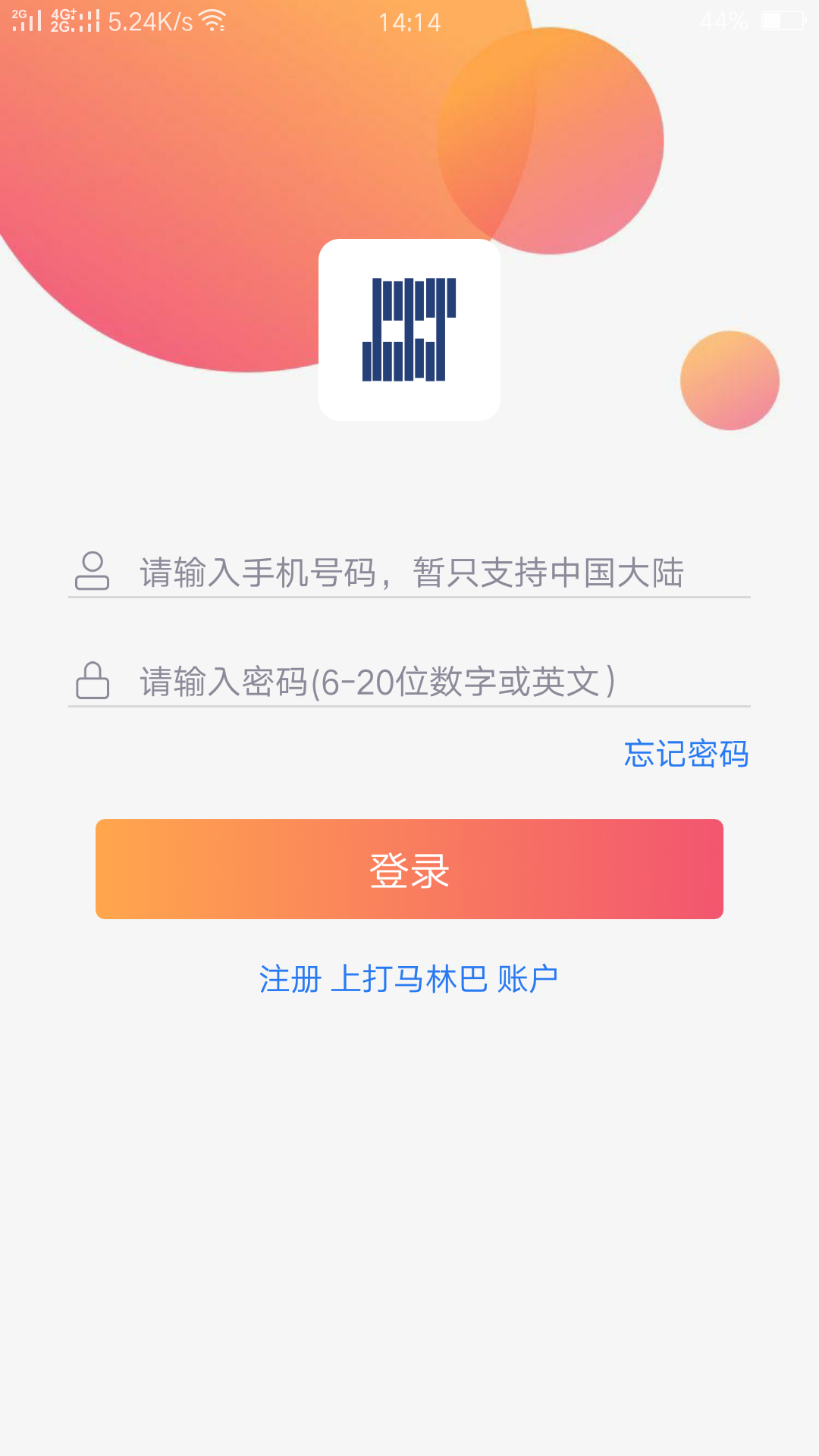Tap the clock showing 14:14
819x1456 pixels.
pyautogui.click(x=409, y=21)
